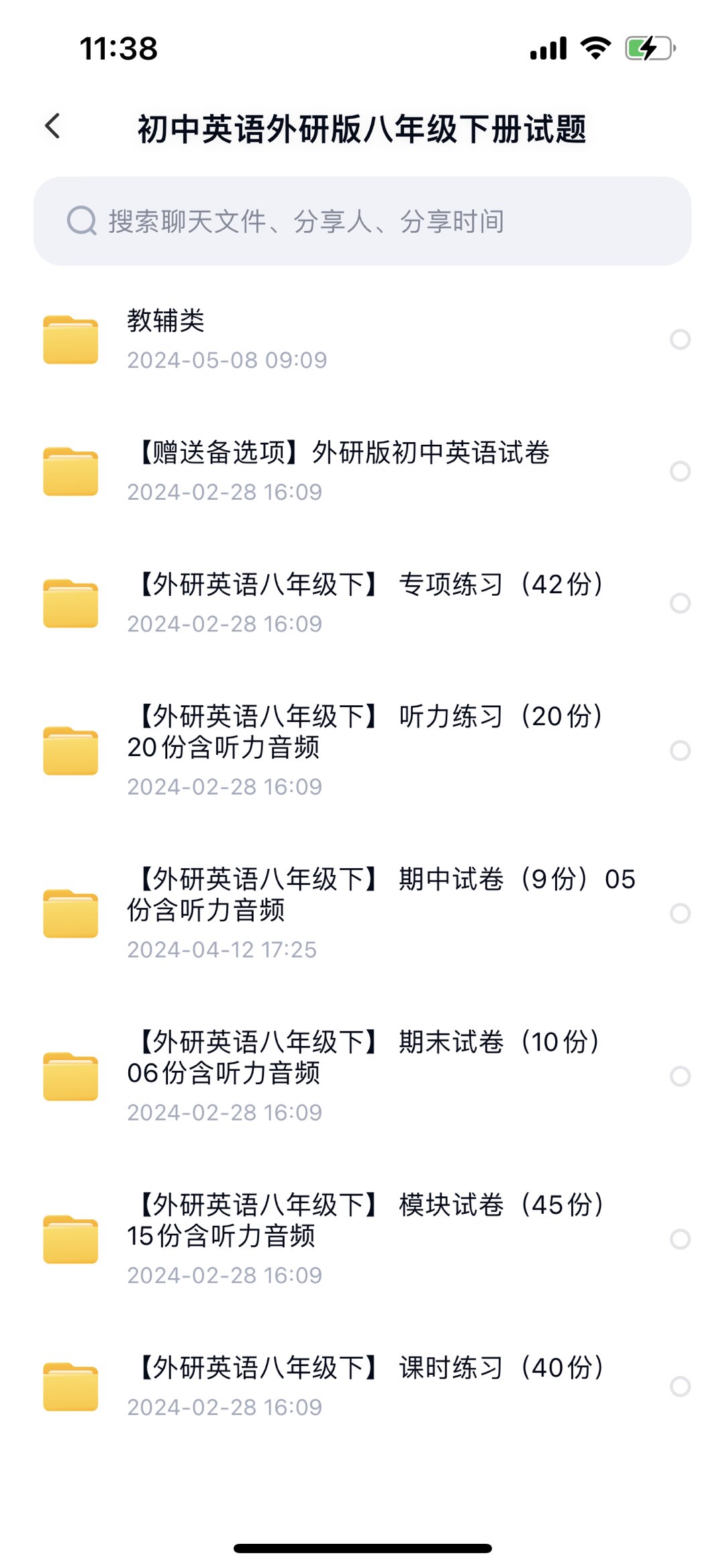Tick the circle for 模块试卷（45份）

pyautogui.click(x=680, y=1239)
